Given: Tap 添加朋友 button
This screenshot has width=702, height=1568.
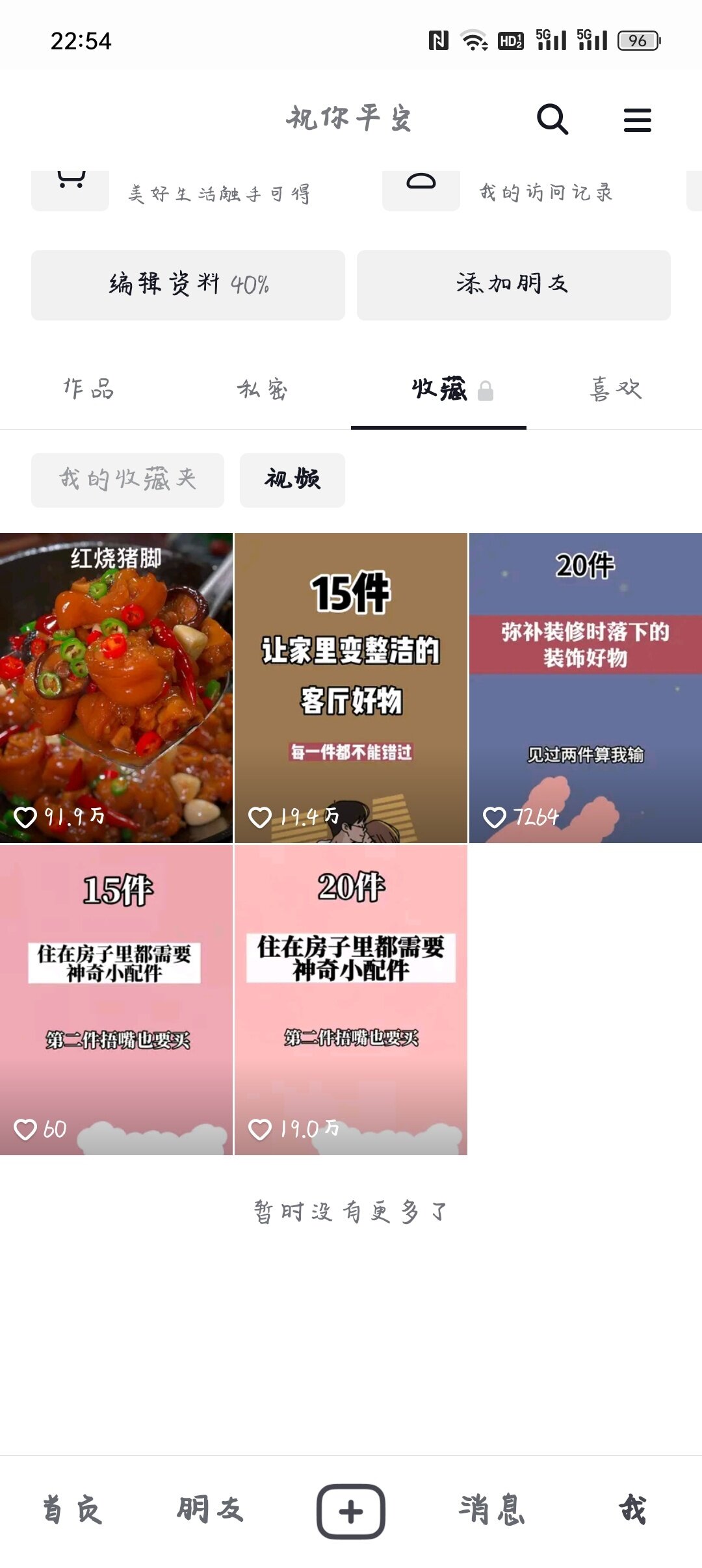Looking at the screenshot, I should tap(513, 285).
